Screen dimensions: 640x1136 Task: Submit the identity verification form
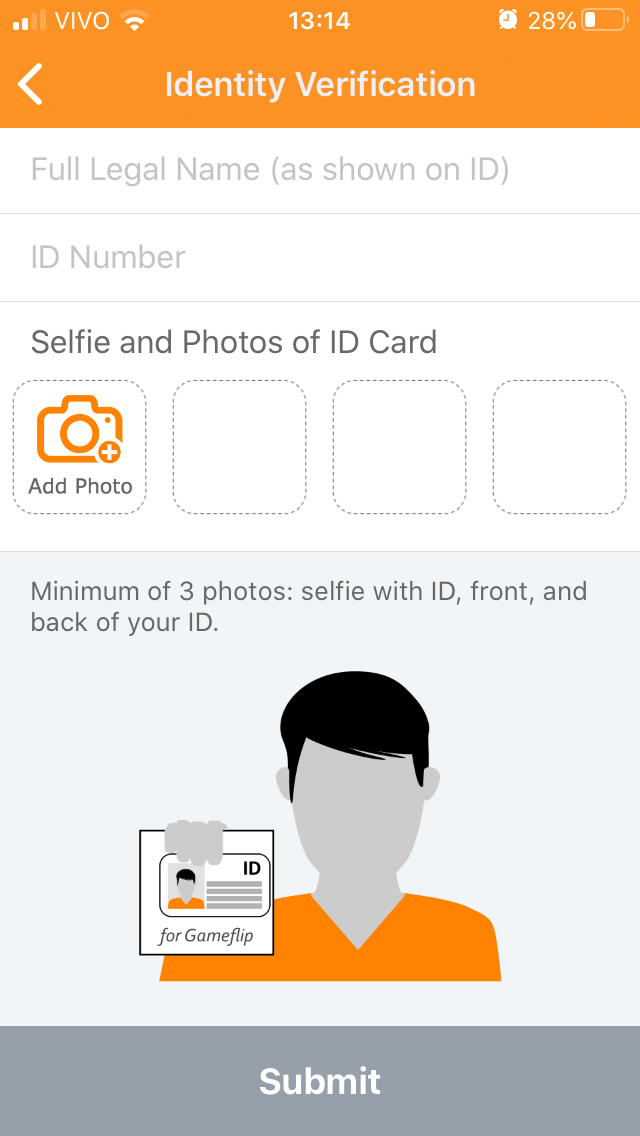(320, 1080)
